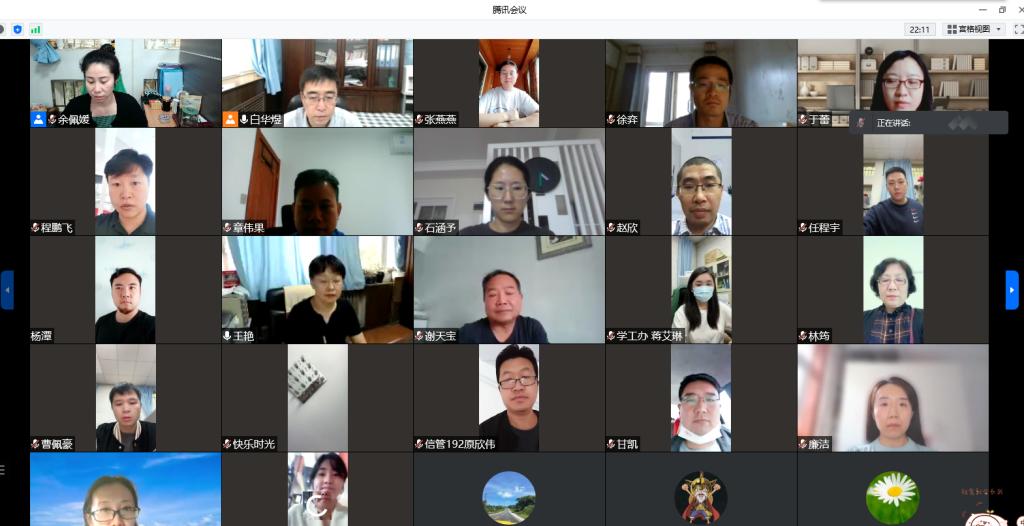Select 王艳's video tile
This screenshot has width=1024, height=526.
[317, 290]
